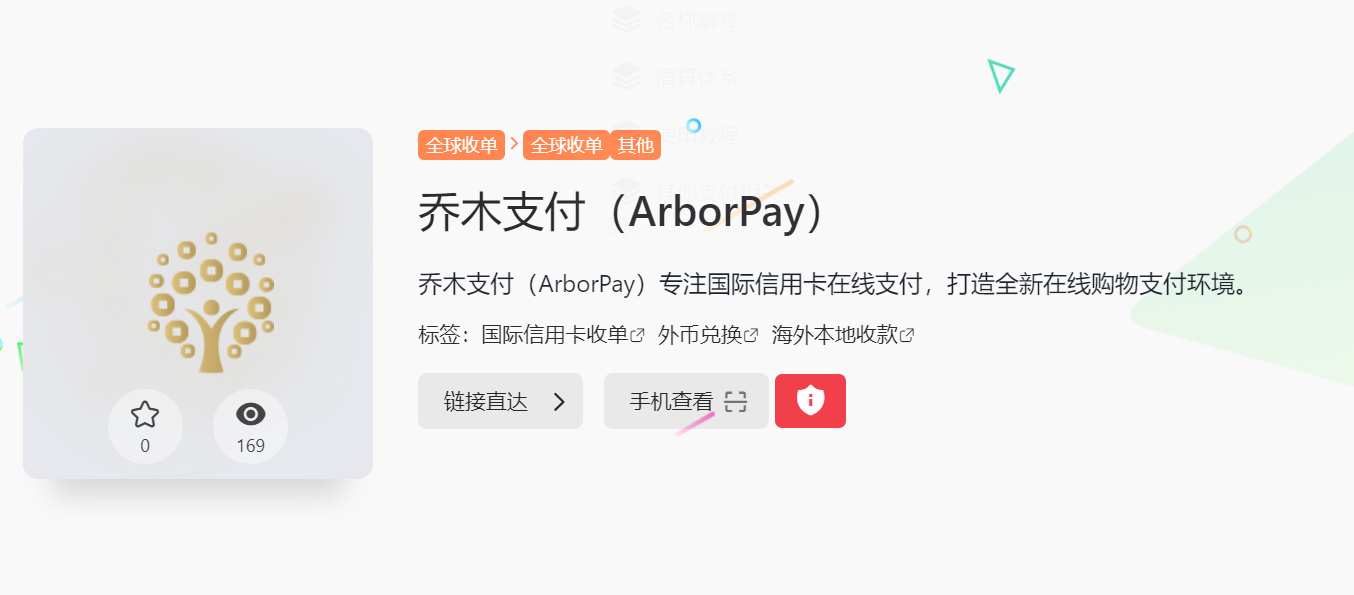Open the 国际信用卡收单 tag link
This screenshot has height=595, width=1354.
[562, 335]
